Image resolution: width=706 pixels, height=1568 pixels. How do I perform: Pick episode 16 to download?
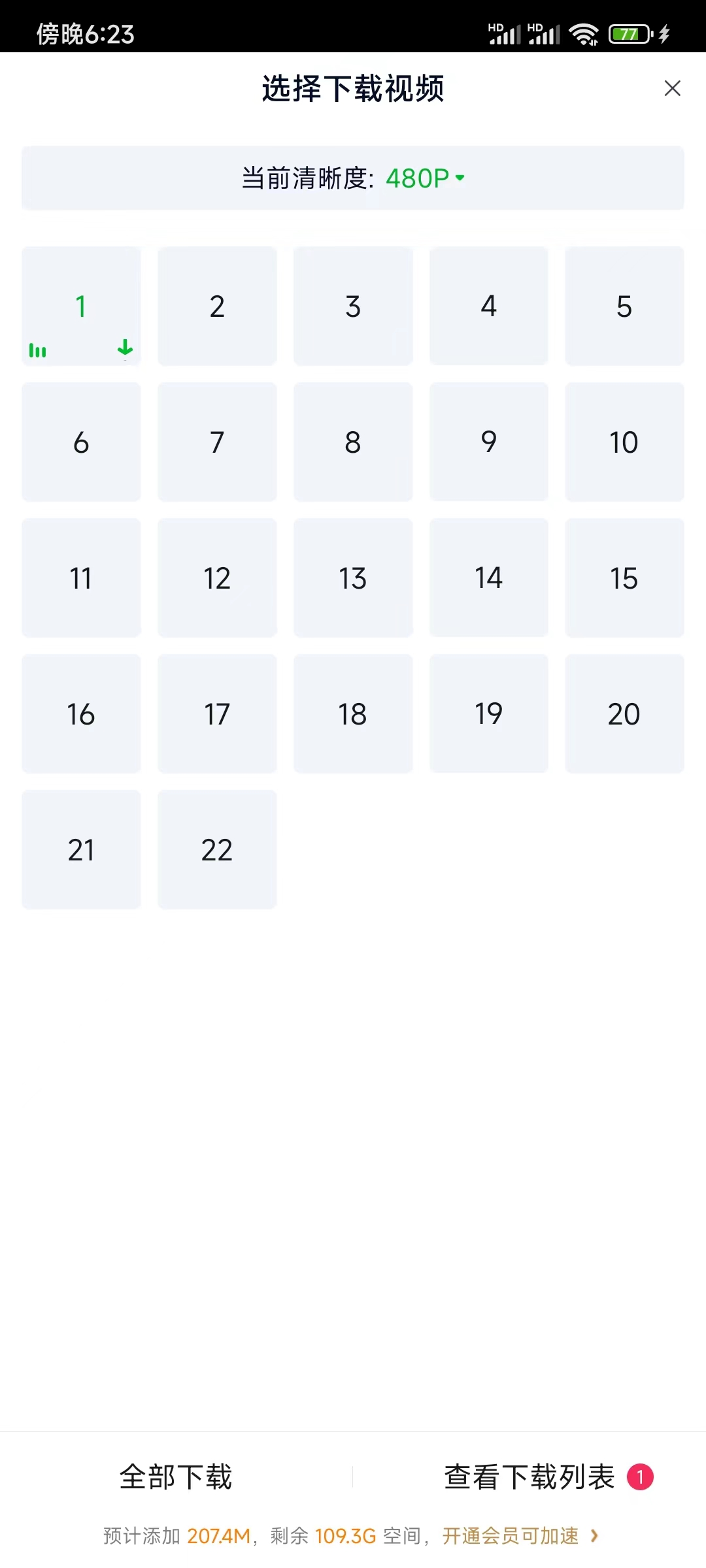click(x=81, y=713)
